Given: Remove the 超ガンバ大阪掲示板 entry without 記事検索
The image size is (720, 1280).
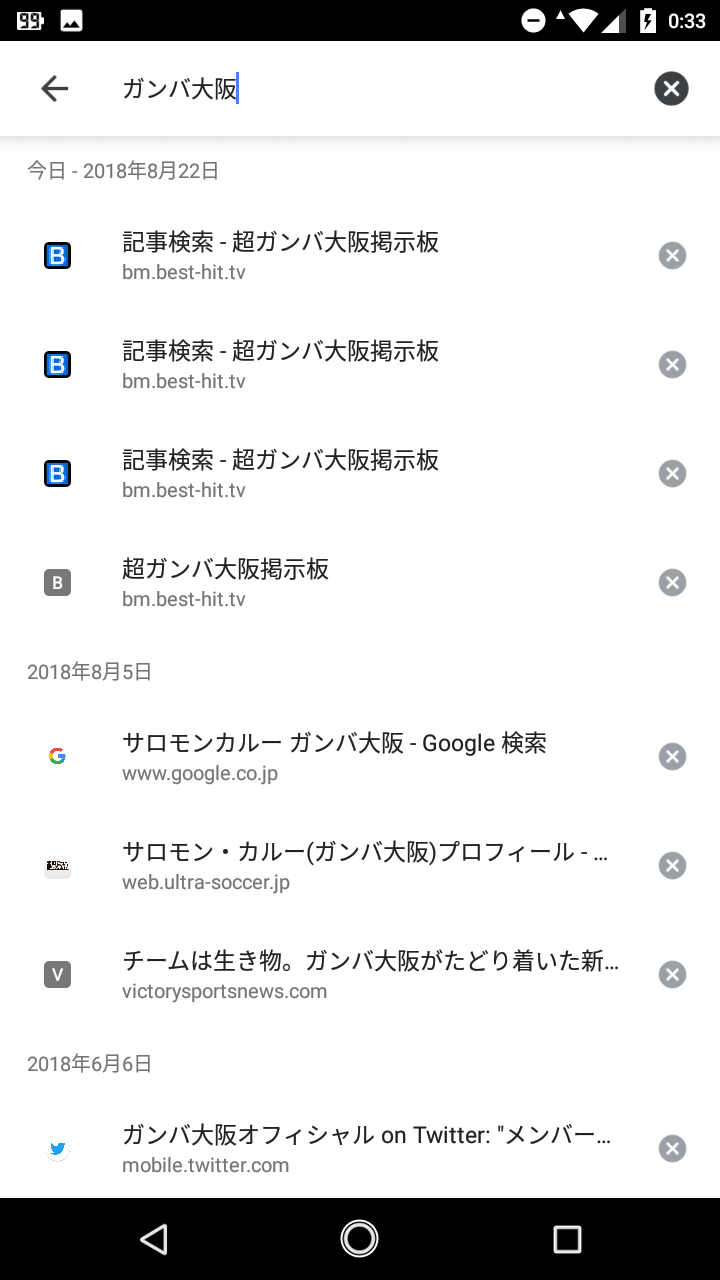Looking at the screenshot, I should (x=672, y=583).
